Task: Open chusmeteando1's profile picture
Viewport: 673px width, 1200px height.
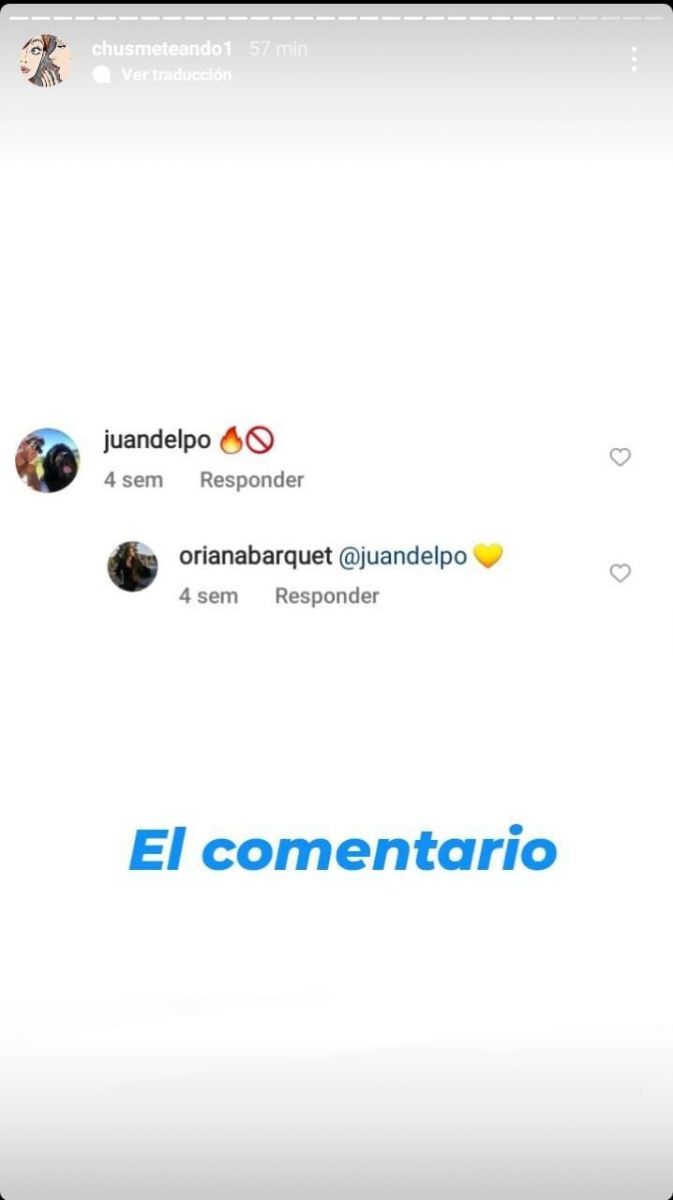Action: pyautogui.click(x=45, y=60)
